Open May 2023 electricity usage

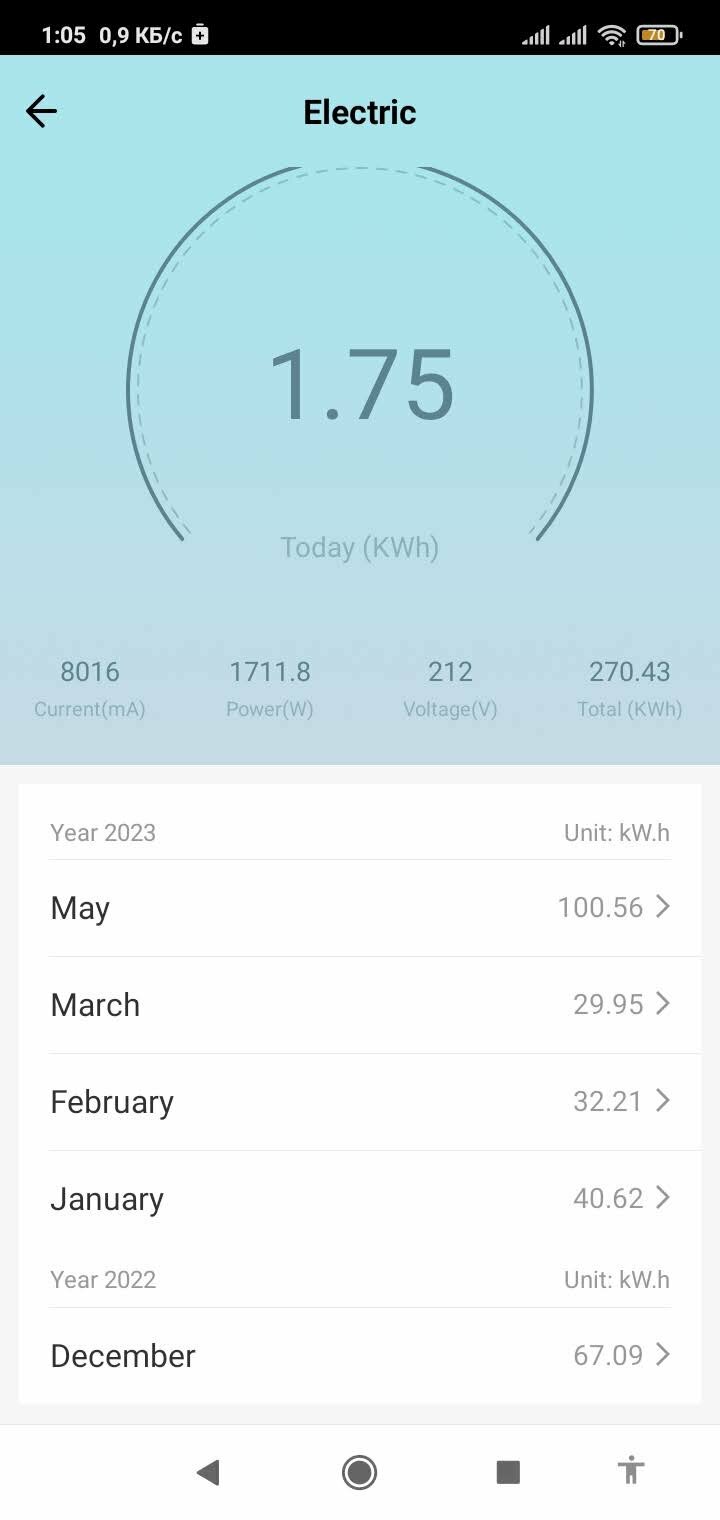pyautogui.click(x=360, y=908)
